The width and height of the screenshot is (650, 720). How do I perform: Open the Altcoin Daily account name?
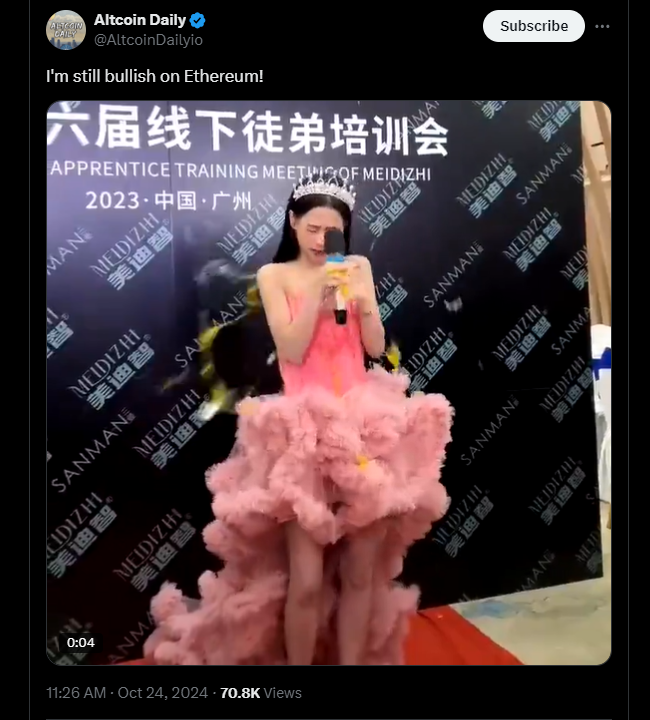point(137,19)
